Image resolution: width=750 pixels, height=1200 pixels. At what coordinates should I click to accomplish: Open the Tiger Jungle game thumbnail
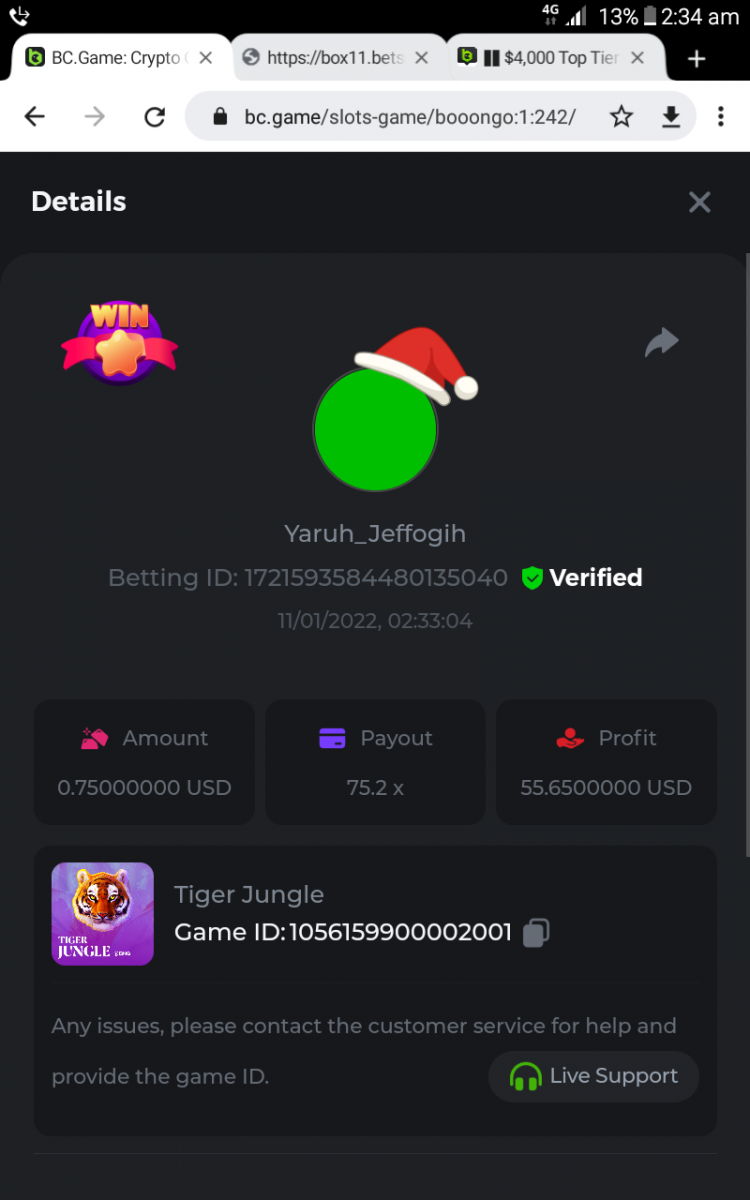[x=102, y=913]
